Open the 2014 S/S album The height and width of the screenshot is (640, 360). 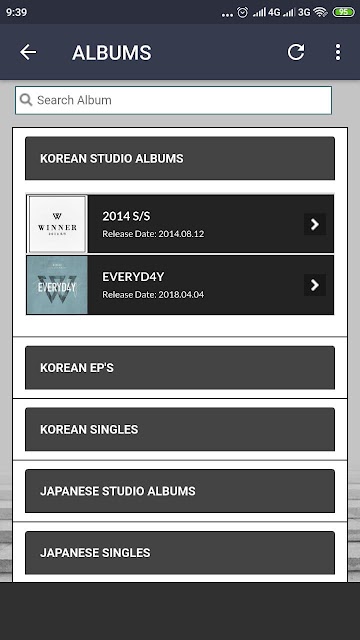click(x=180, y=224)
